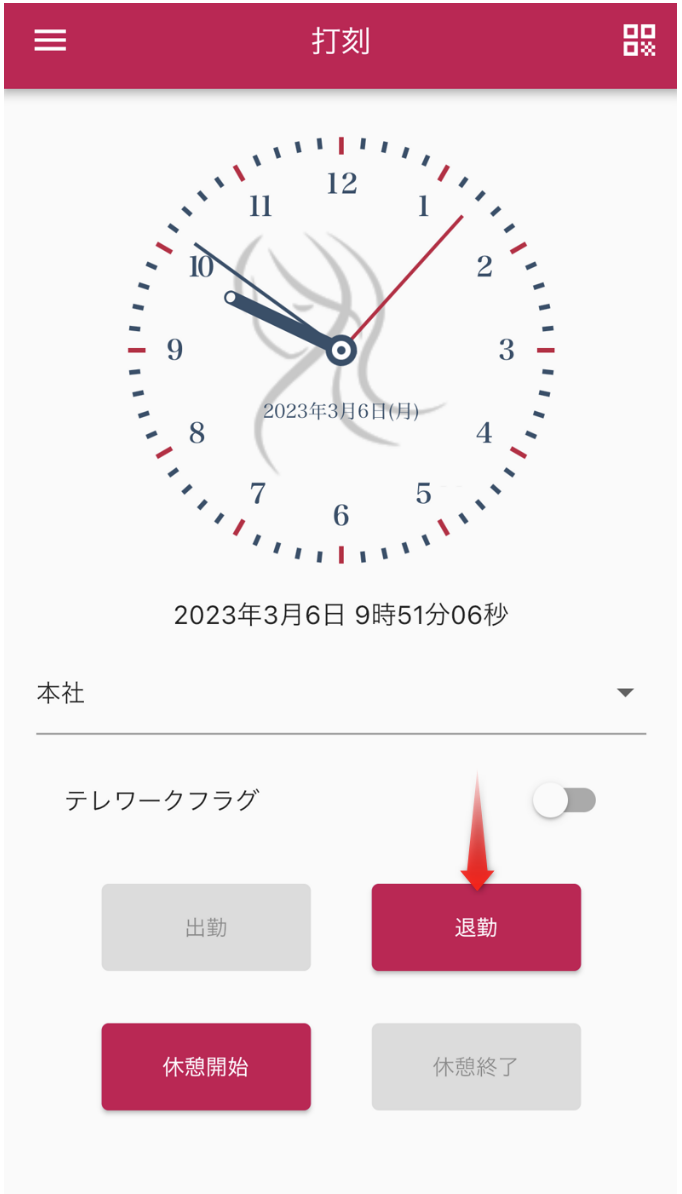Open the QR code scanner icon
This screenshot has height=1194, width=682.
point(639,41)
